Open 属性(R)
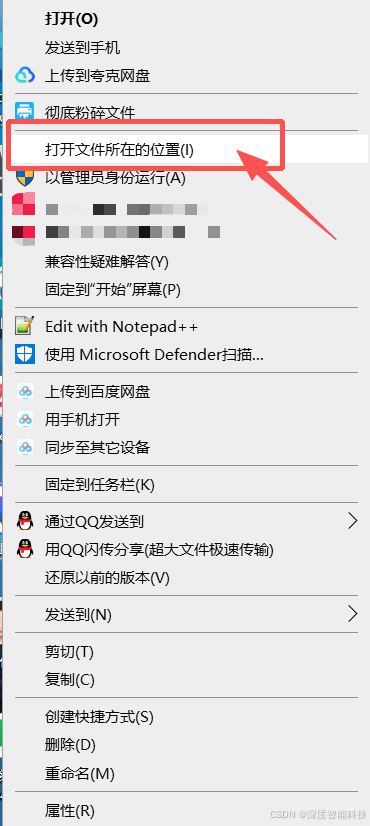 (x=186, y=810)
